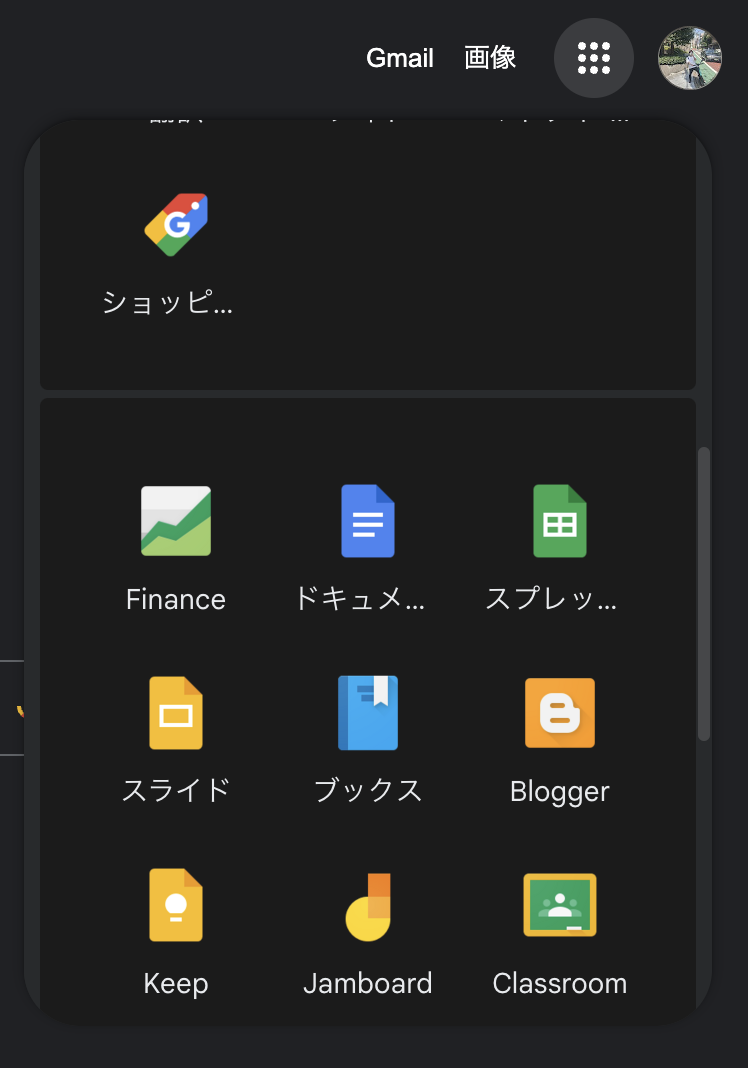
Task: Launch Google ドキュメント from the launcher
Action: coord(368,520)
